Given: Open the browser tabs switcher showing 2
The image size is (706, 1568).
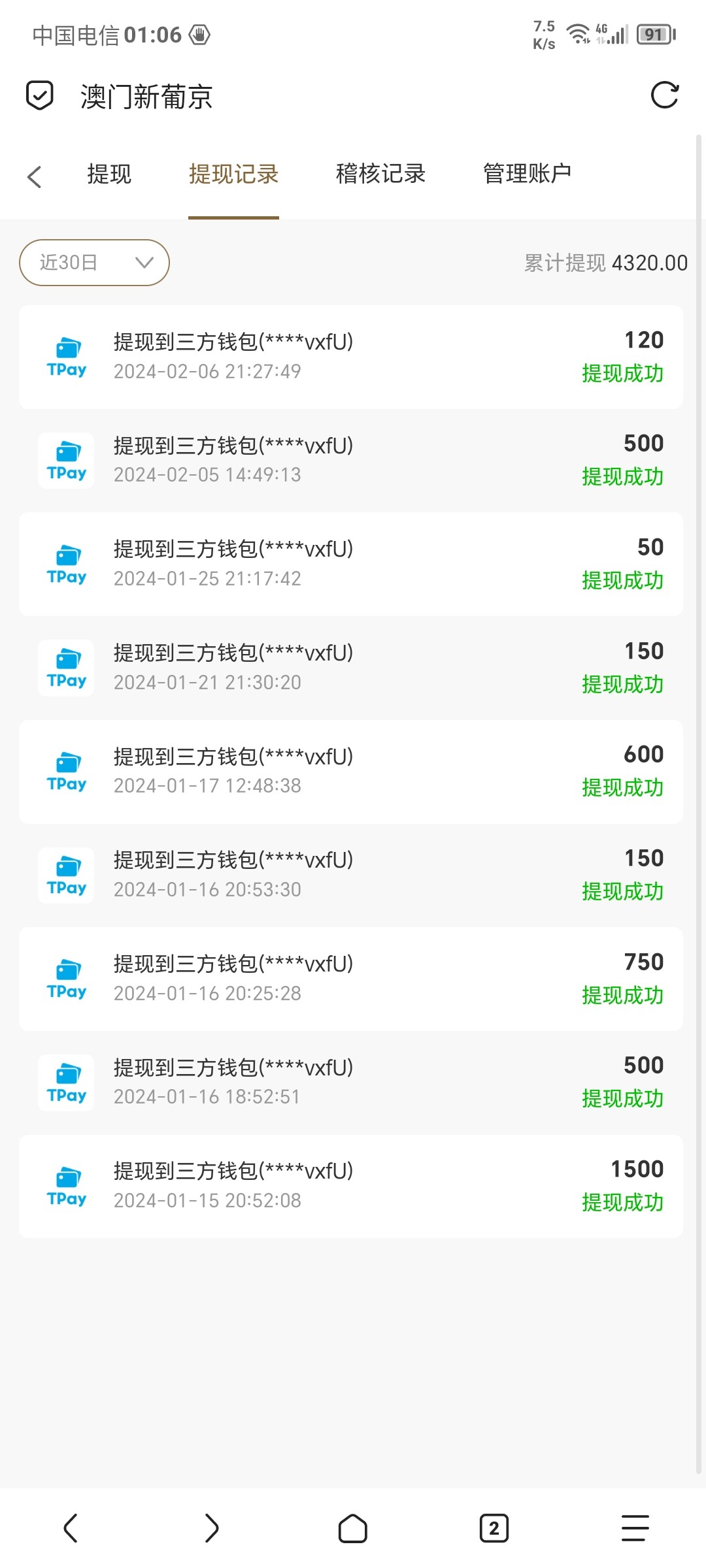Looking at the screenshot, I should pyautogui.click(x=494, y=1528).
